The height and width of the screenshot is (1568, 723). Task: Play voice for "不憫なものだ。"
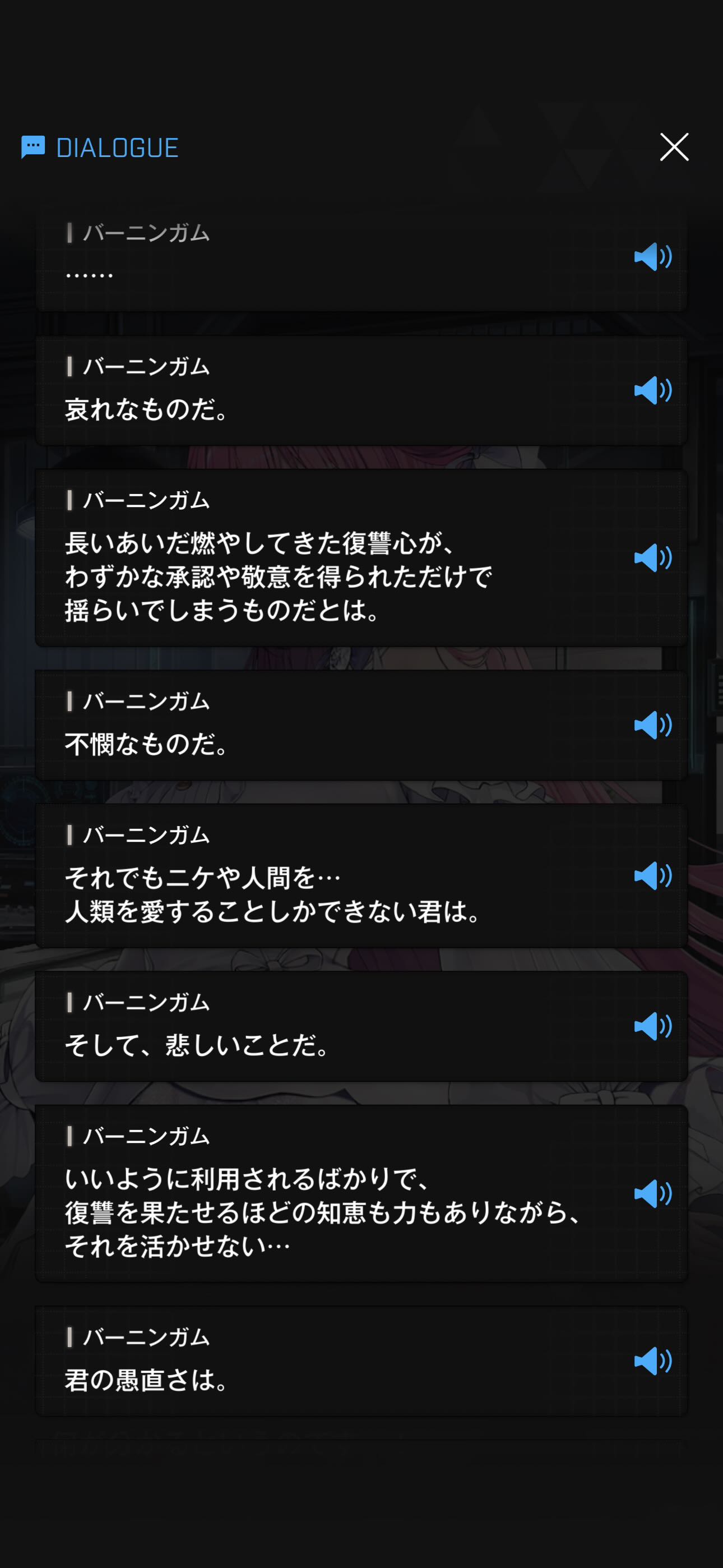tap(652, 725)
